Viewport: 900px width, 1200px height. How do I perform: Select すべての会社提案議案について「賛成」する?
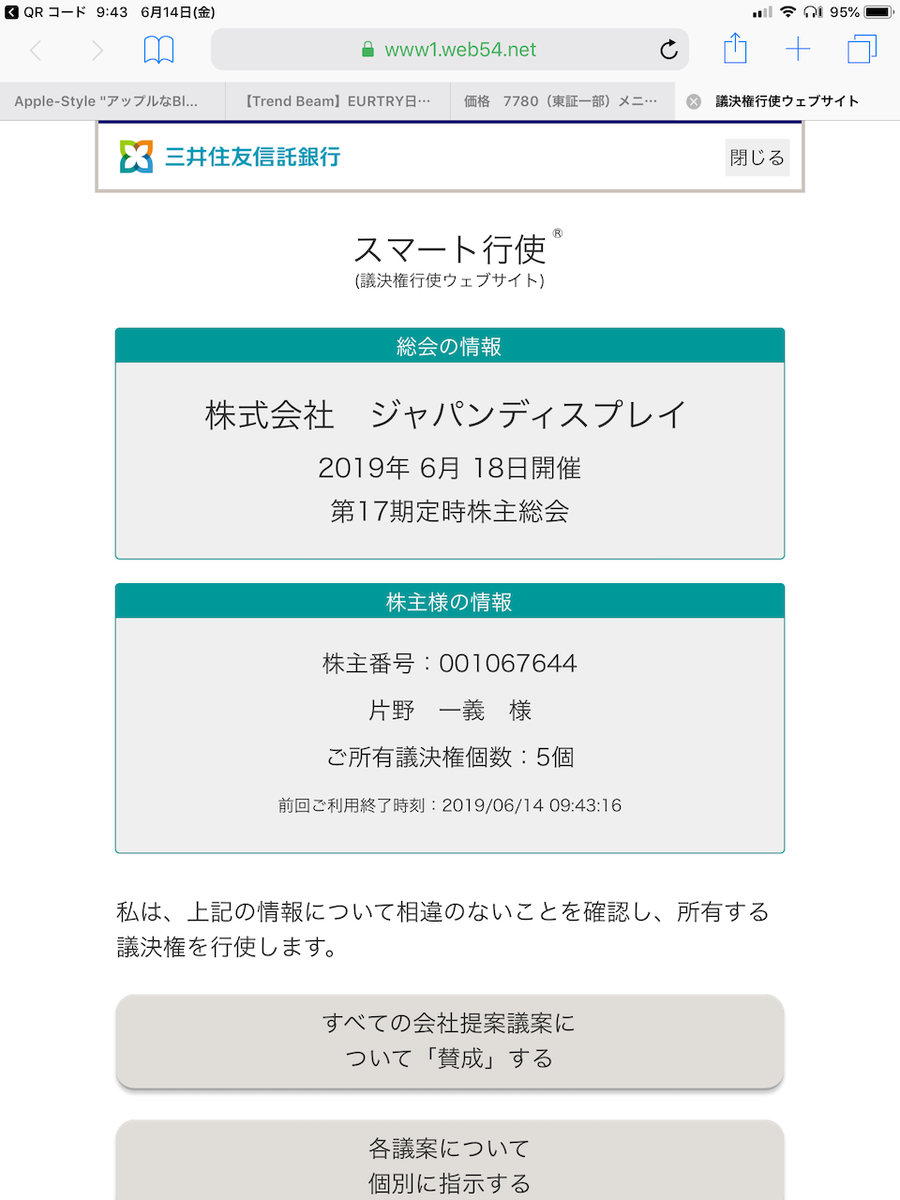click(450, 1041)
